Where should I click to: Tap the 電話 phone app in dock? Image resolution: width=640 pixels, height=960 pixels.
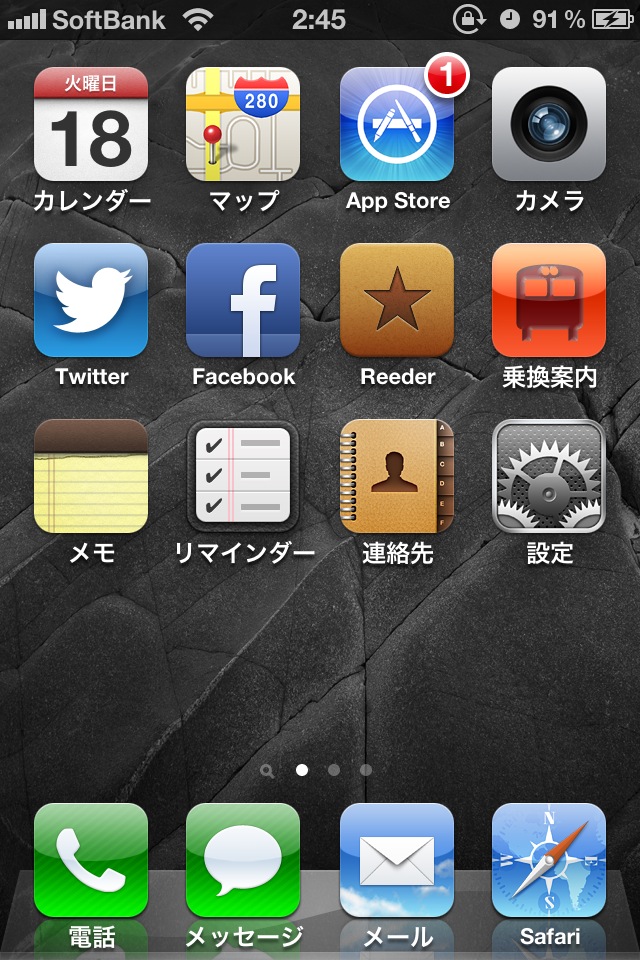coord(91,860)
